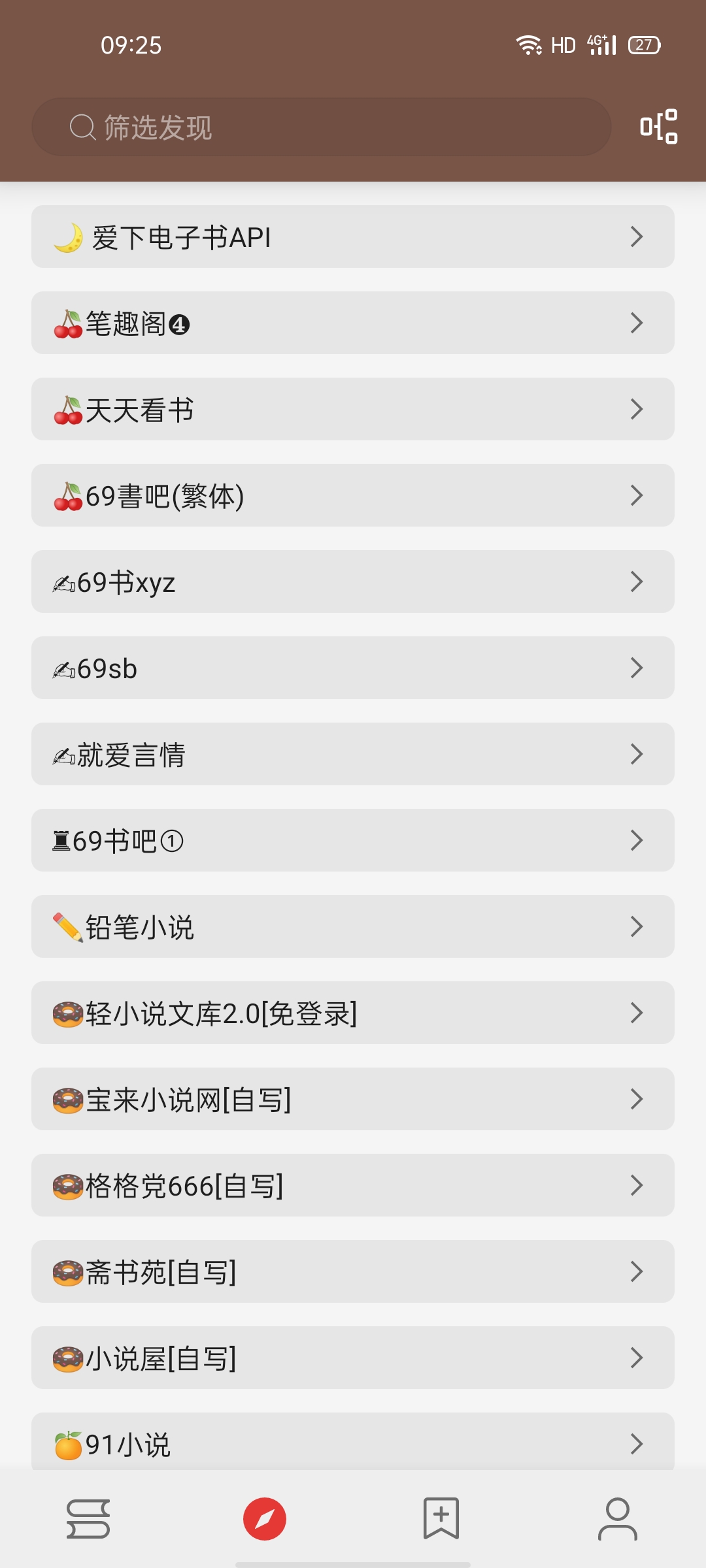Screen dimensions: 706x1568
Task: Open the 爱下电子书API source
Action: click(x=353, y=237)
